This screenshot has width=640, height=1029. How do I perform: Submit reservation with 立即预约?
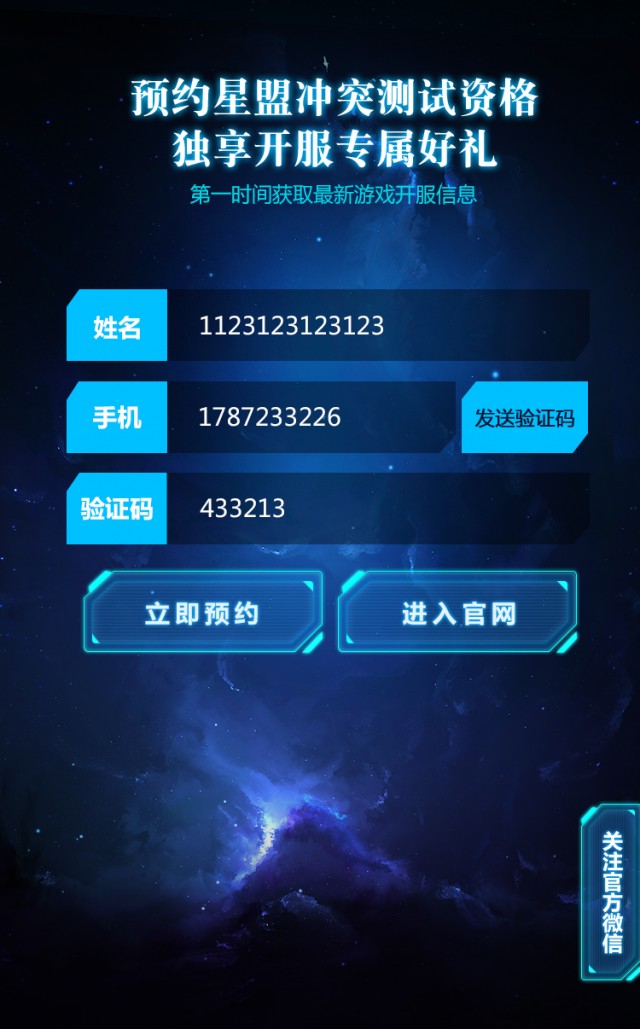tap(203, 612)
